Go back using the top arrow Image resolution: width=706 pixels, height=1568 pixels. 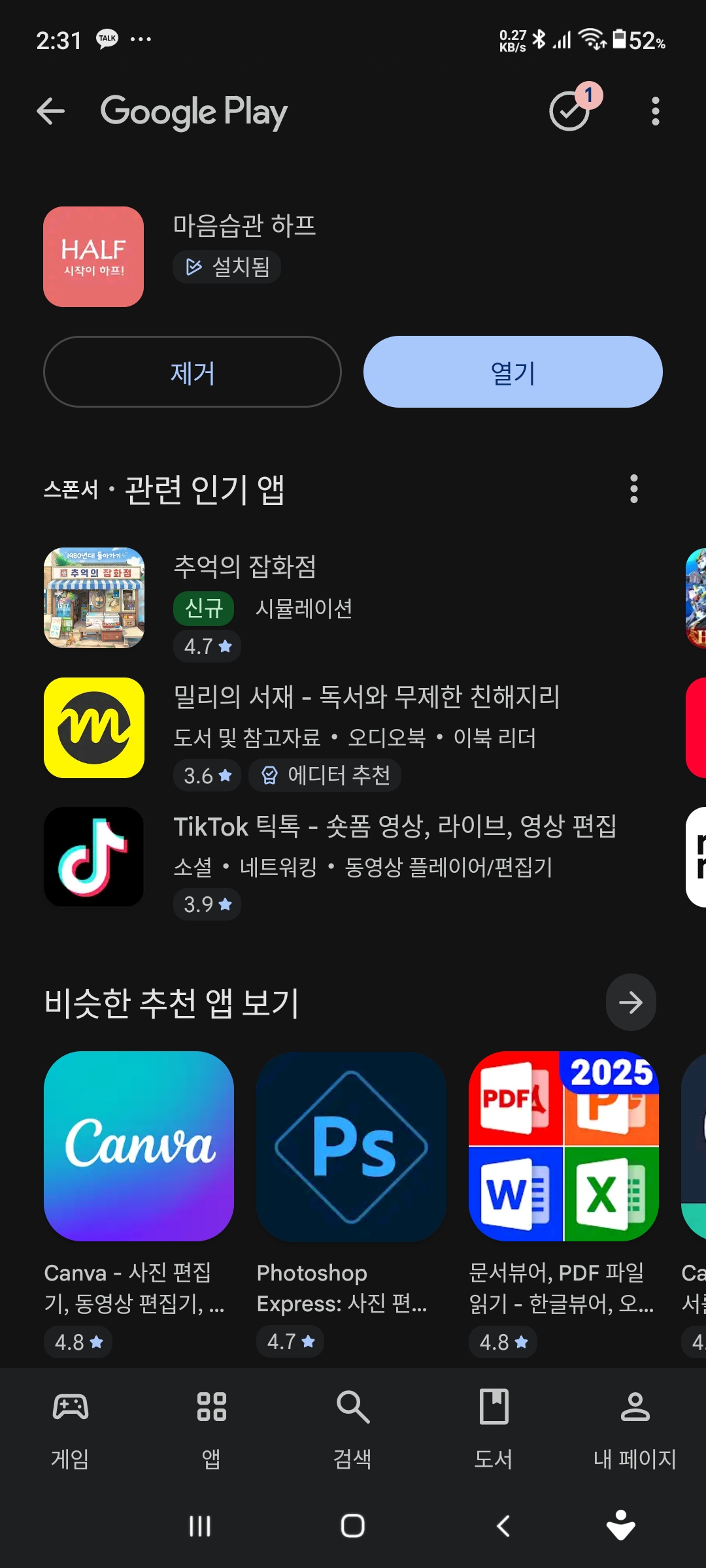tap(51, 111)
